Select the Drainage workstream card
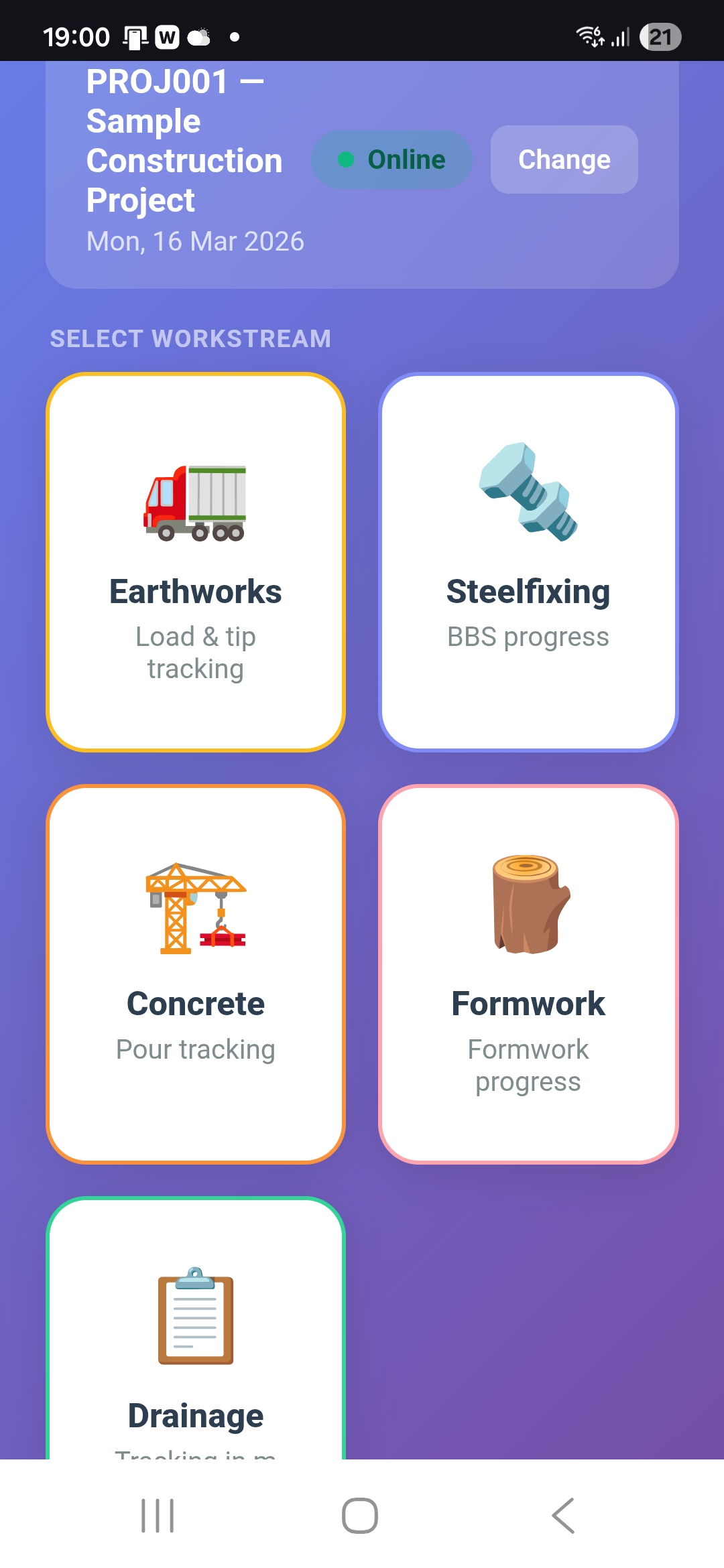This screenshot has width=724, height=1568. tap(195, 1354)
